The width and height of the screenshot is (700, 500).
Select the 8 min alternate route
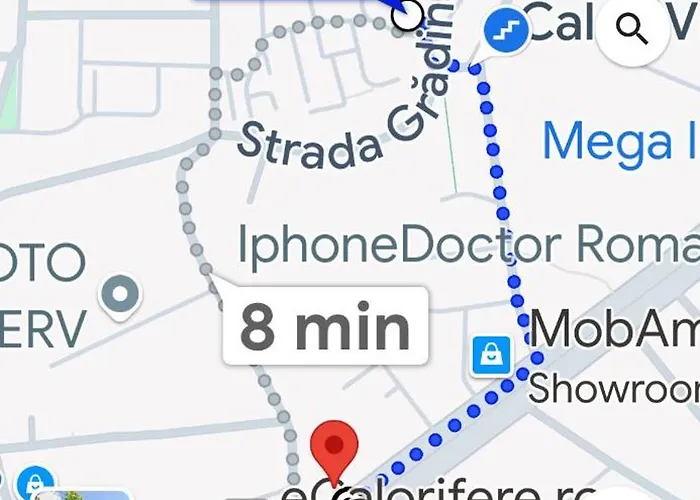(x=326, y=327)
